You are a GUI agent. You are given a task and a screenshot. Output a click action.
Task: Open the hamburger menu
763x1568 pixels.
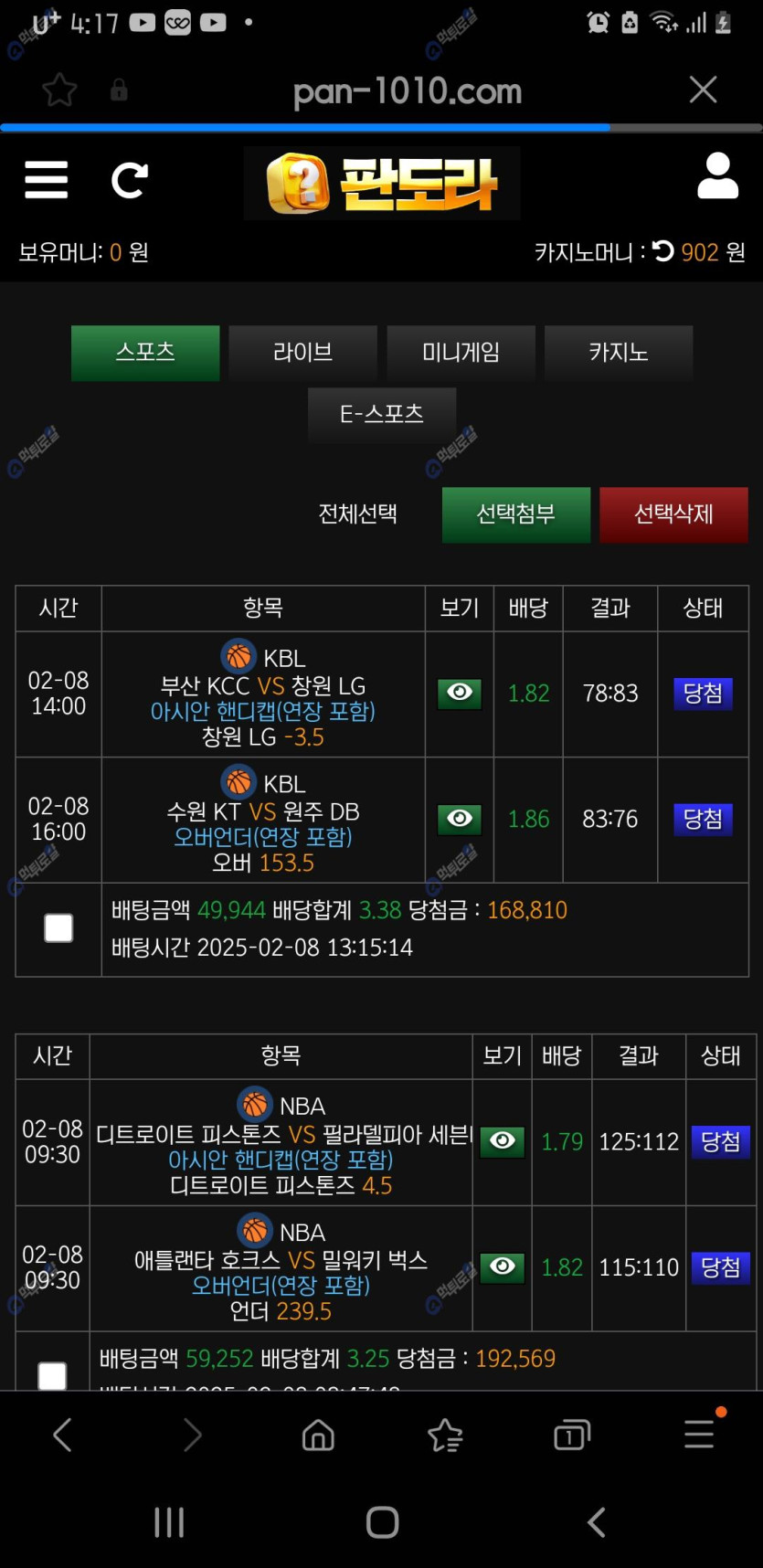[x=46, y=179]
